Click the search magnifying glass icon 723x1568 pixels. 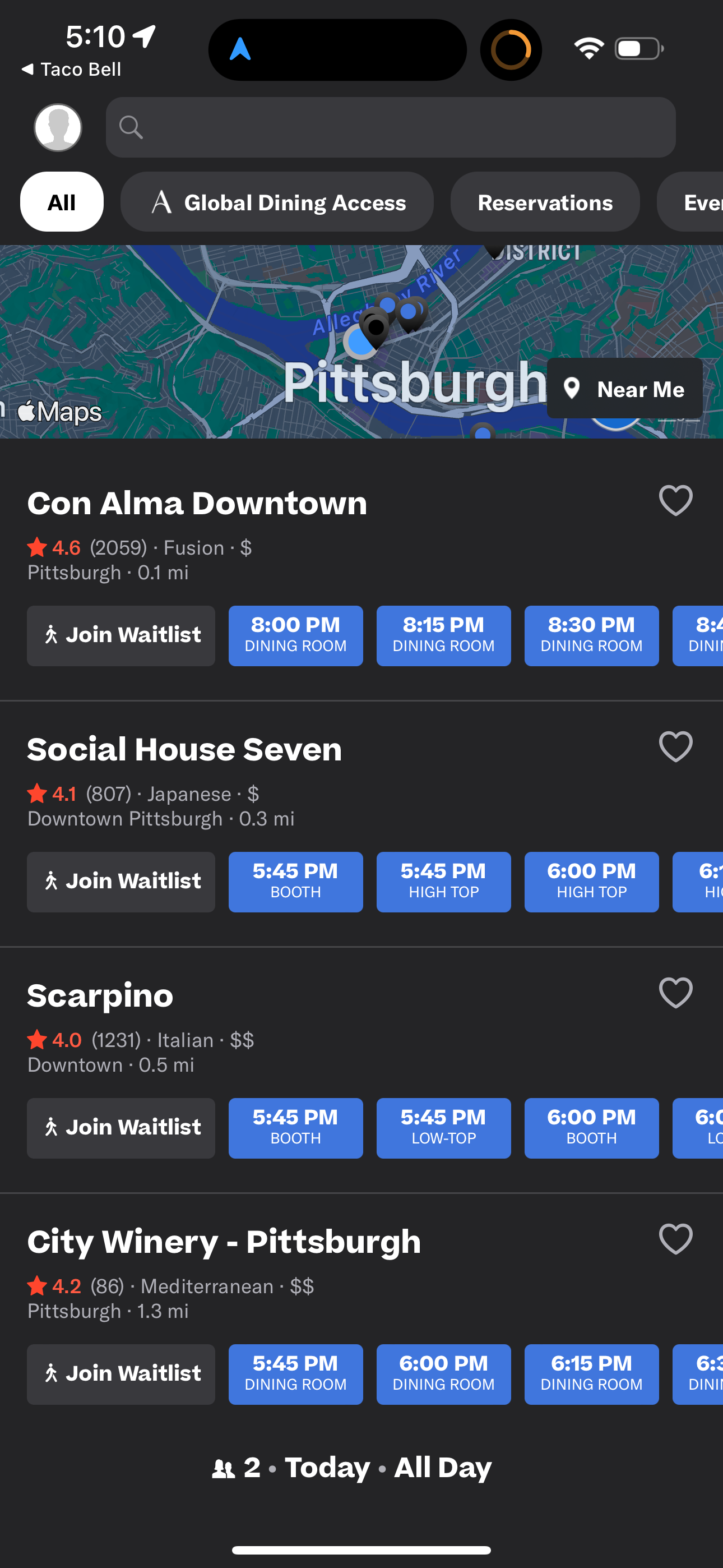[132, 127]
